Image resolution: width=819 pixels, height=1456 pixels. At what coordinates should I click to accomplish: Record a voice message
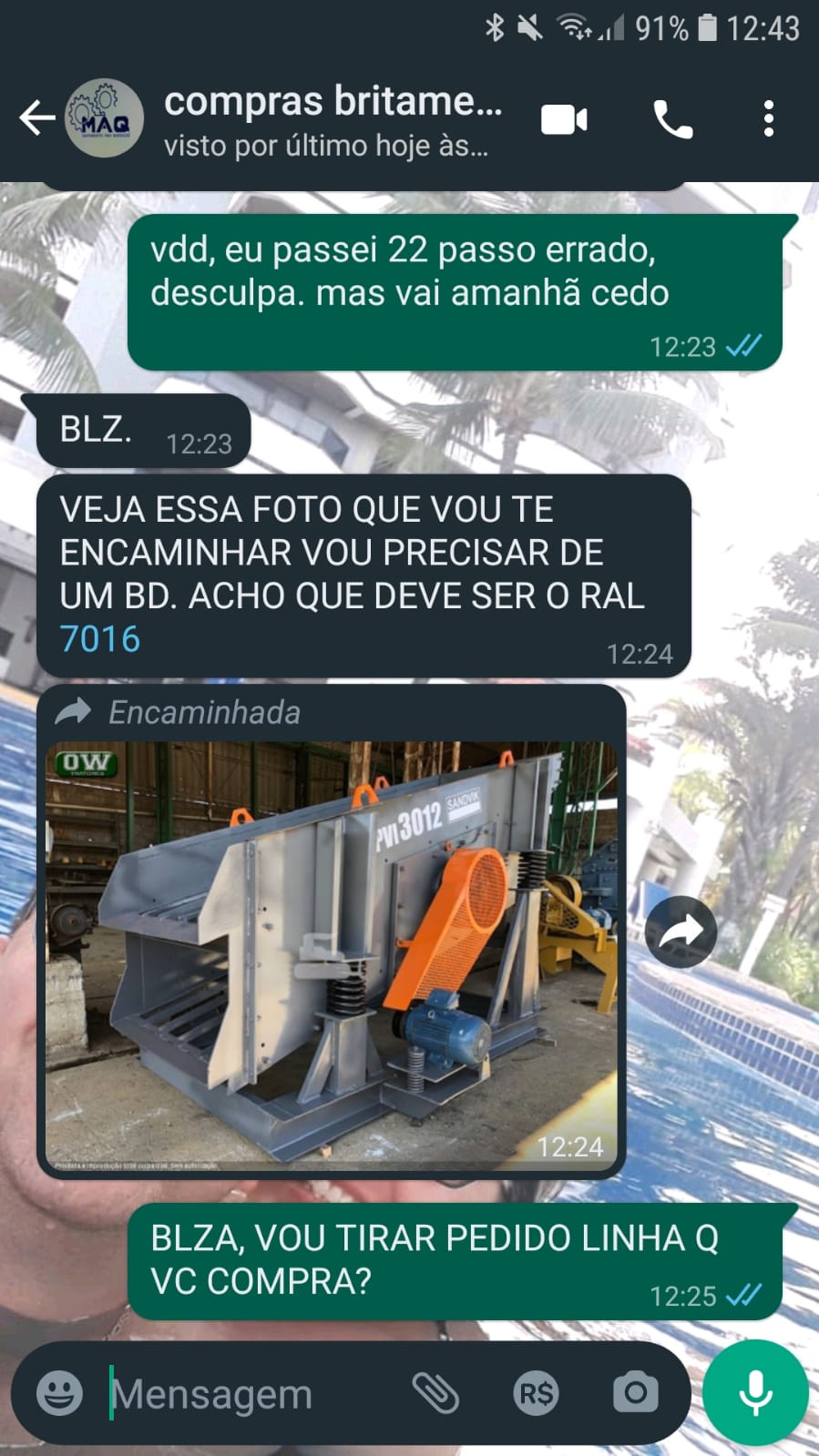click(x=755, y=1393)
